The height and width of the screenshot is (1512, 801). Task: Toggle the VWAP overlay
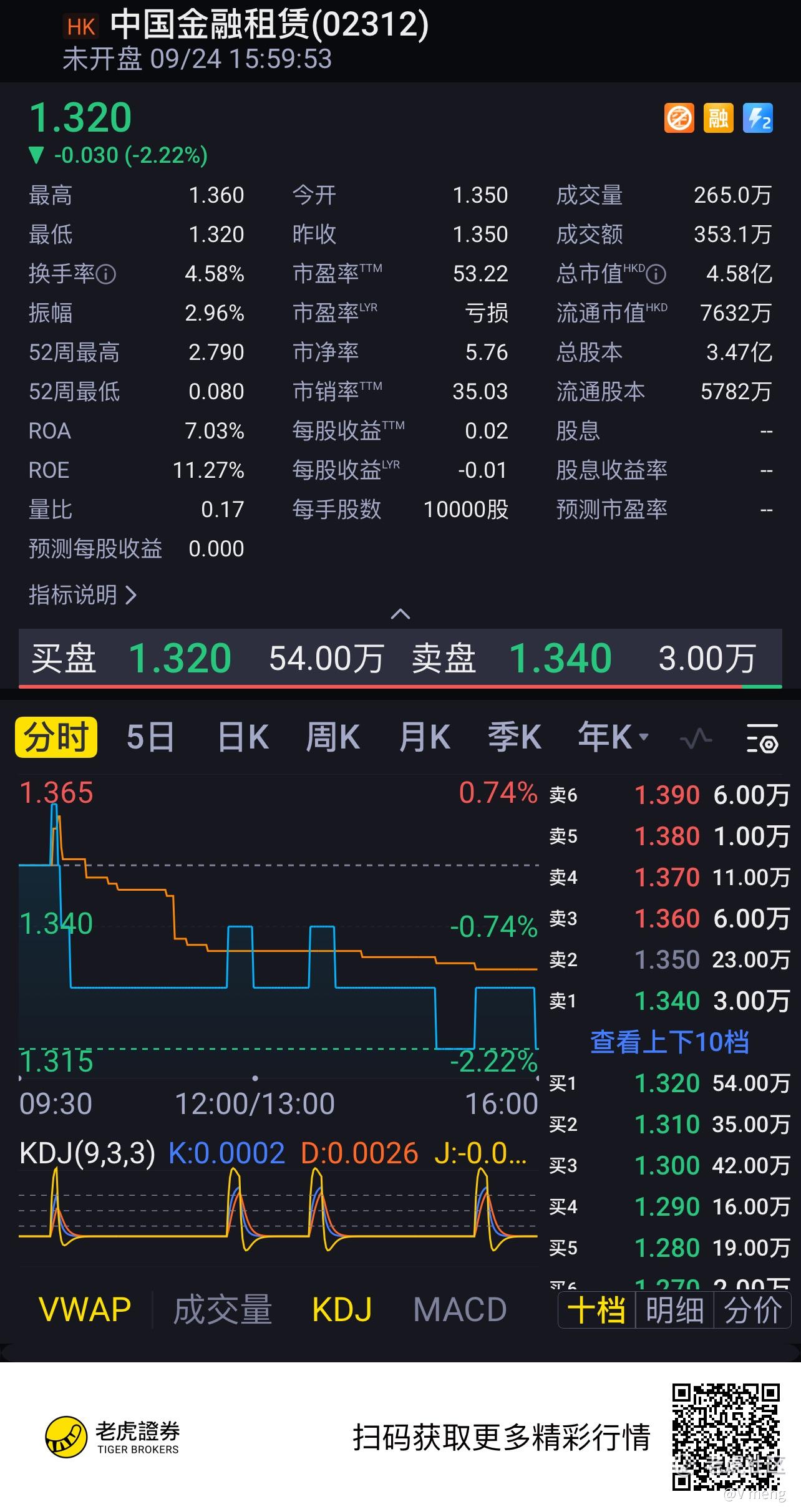85,1309
